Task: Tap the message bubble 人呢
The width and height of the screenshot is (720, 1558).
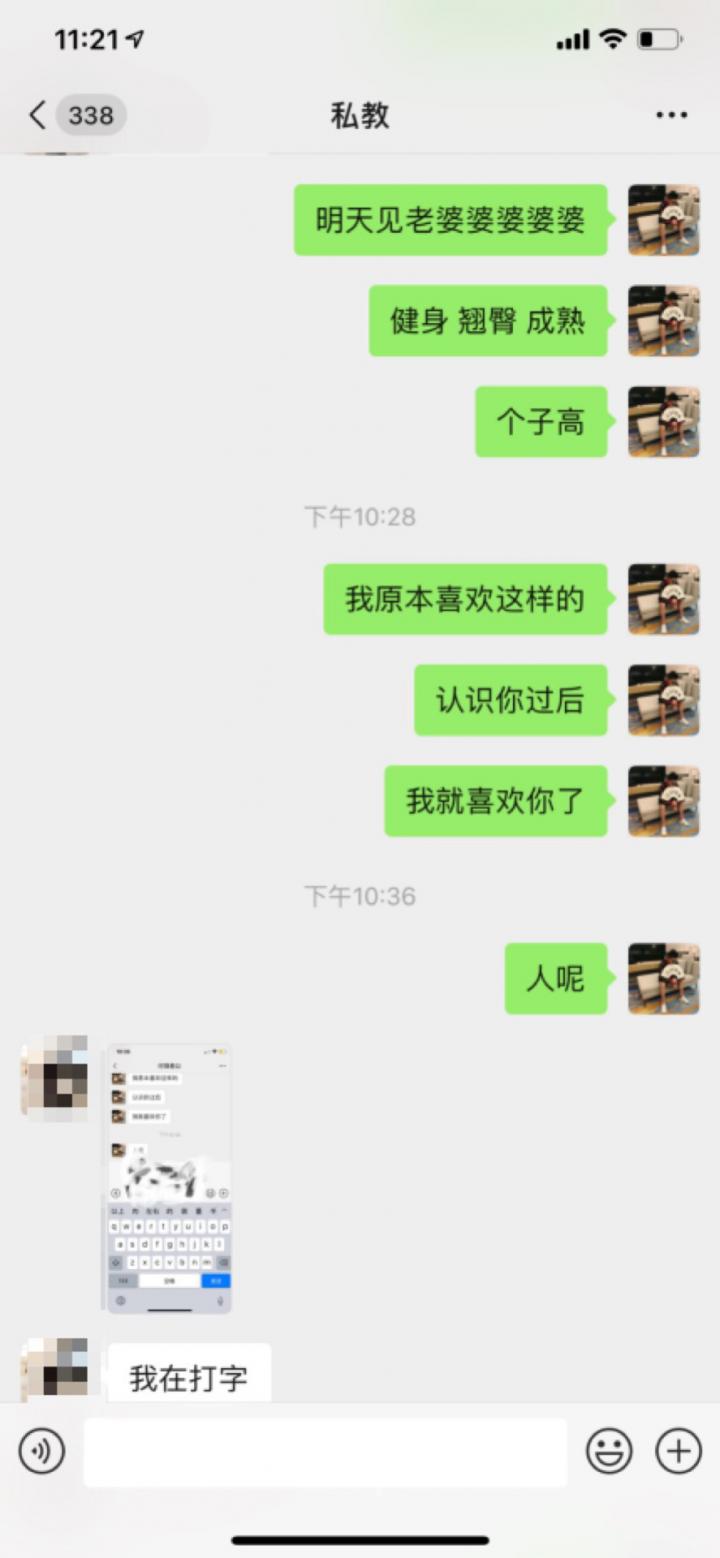Action: tap(556, 978)
